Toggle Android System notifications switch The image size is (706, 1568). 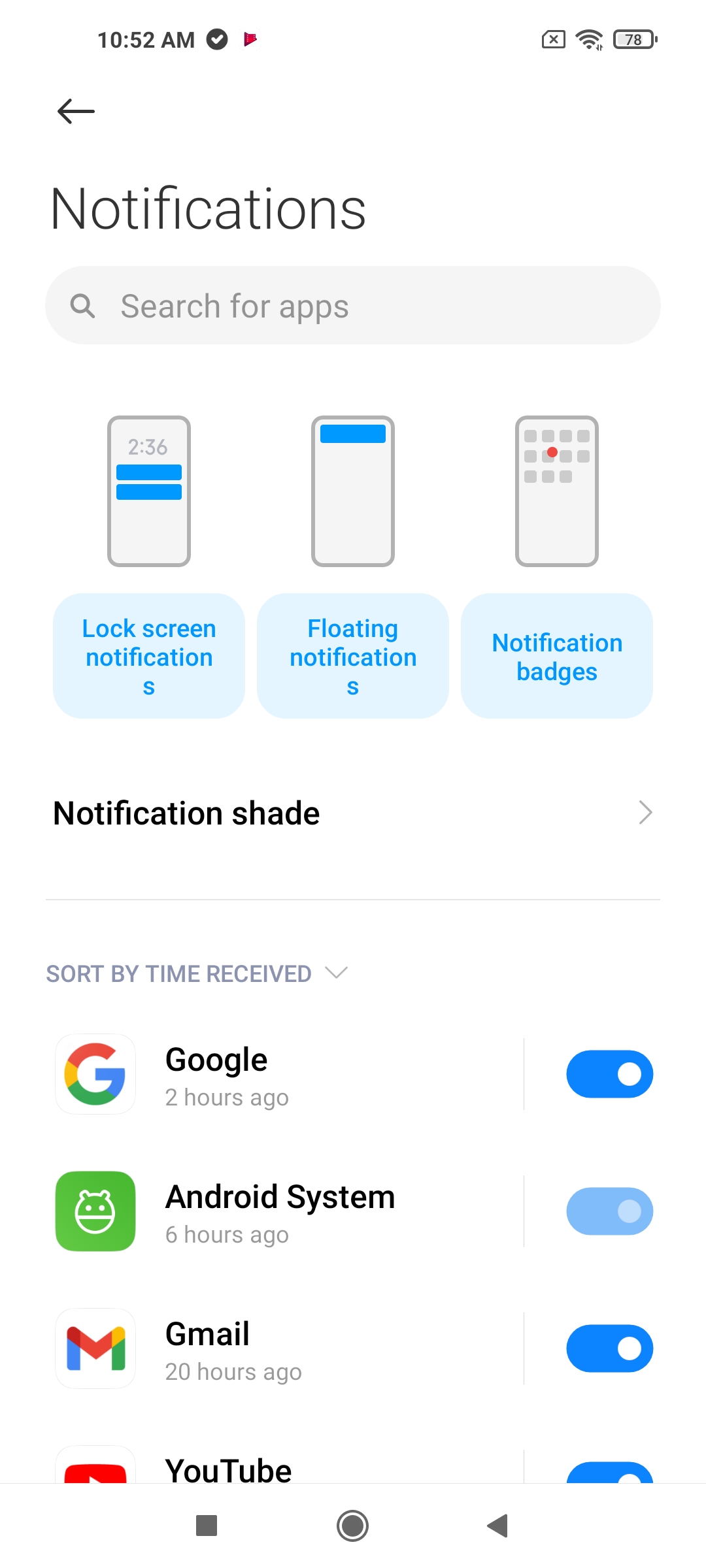pos(609,1211)
